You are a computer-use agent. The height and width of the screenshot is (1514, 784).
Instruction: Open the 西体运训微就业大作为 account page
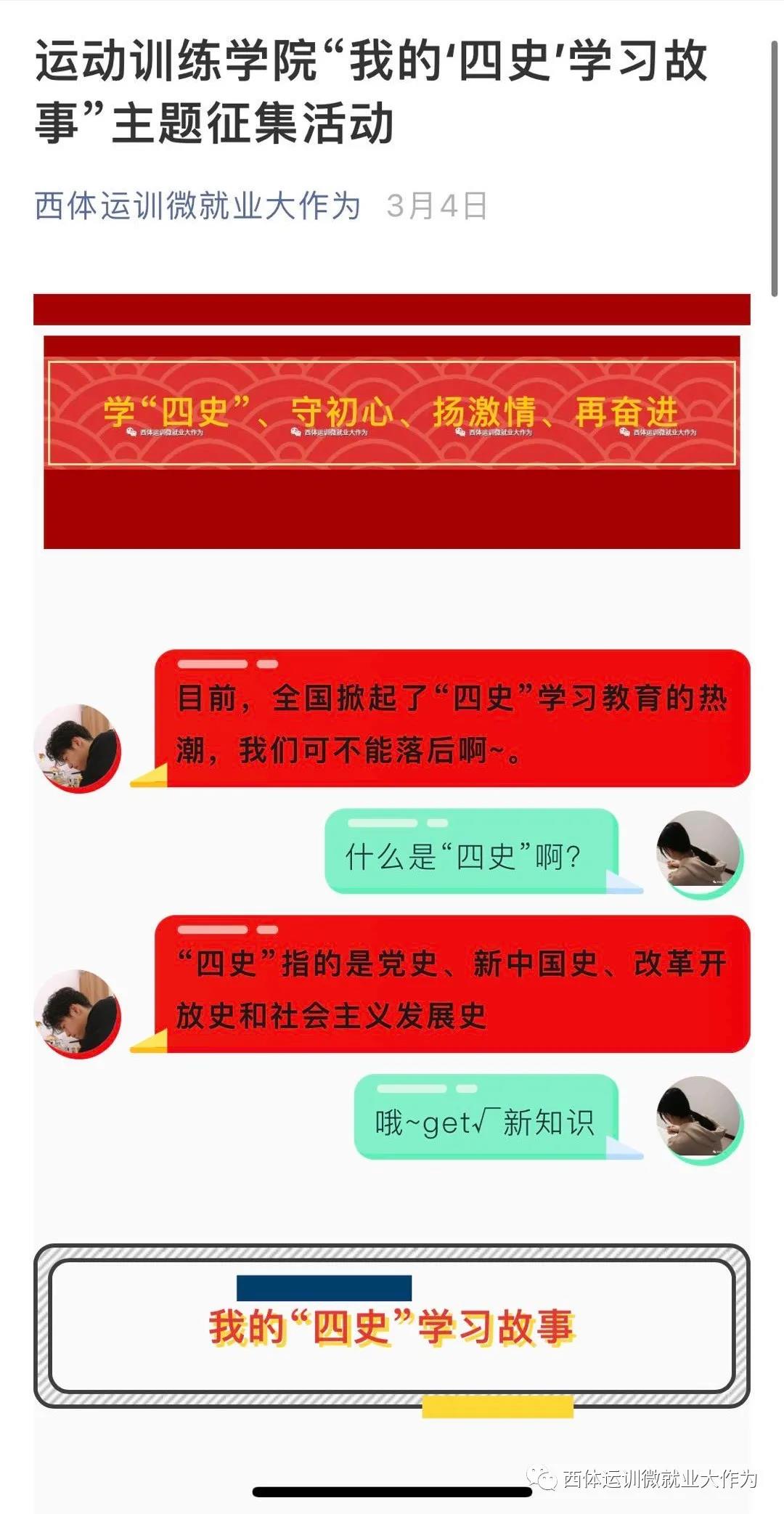pos(197,206)
